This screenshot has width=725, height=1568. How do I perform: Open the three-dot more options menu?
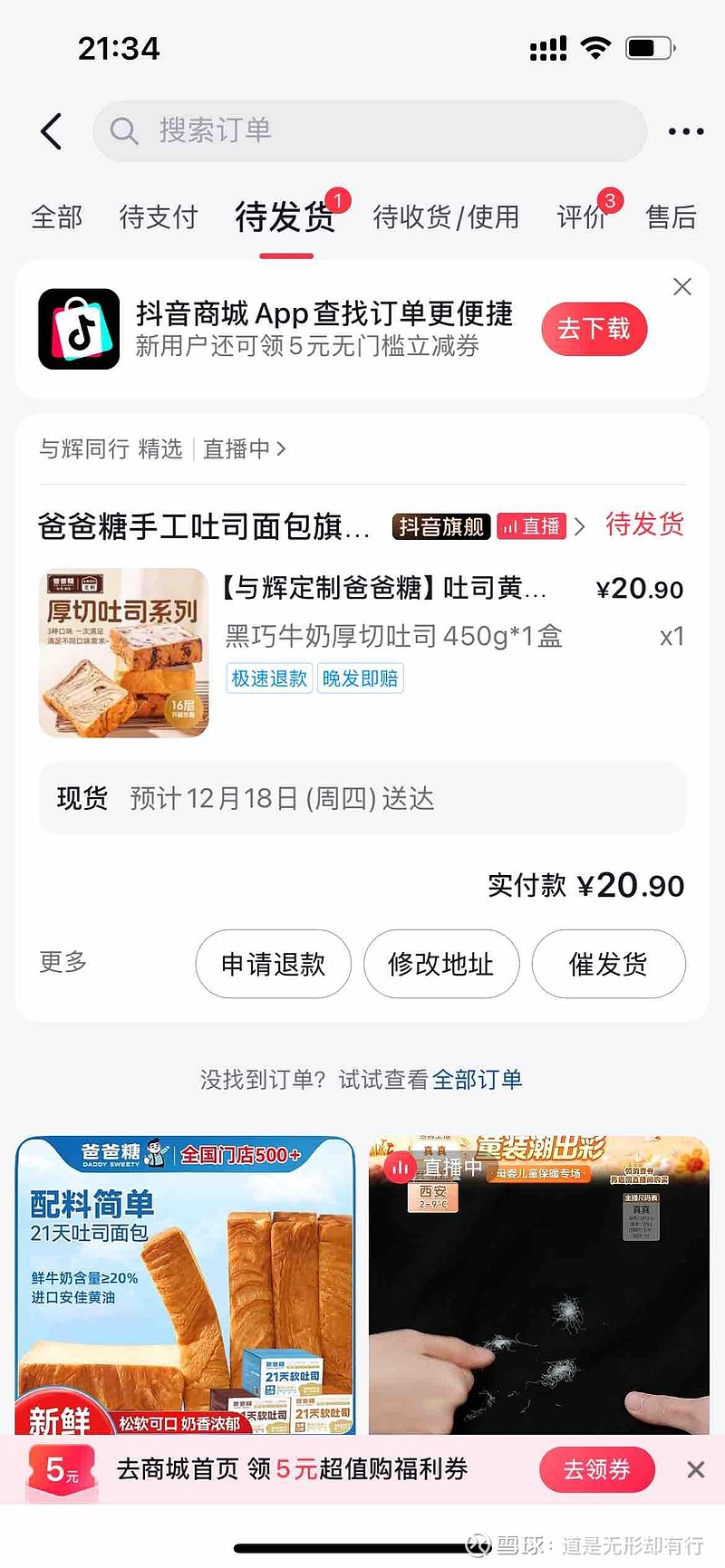(x=685, y=130)
